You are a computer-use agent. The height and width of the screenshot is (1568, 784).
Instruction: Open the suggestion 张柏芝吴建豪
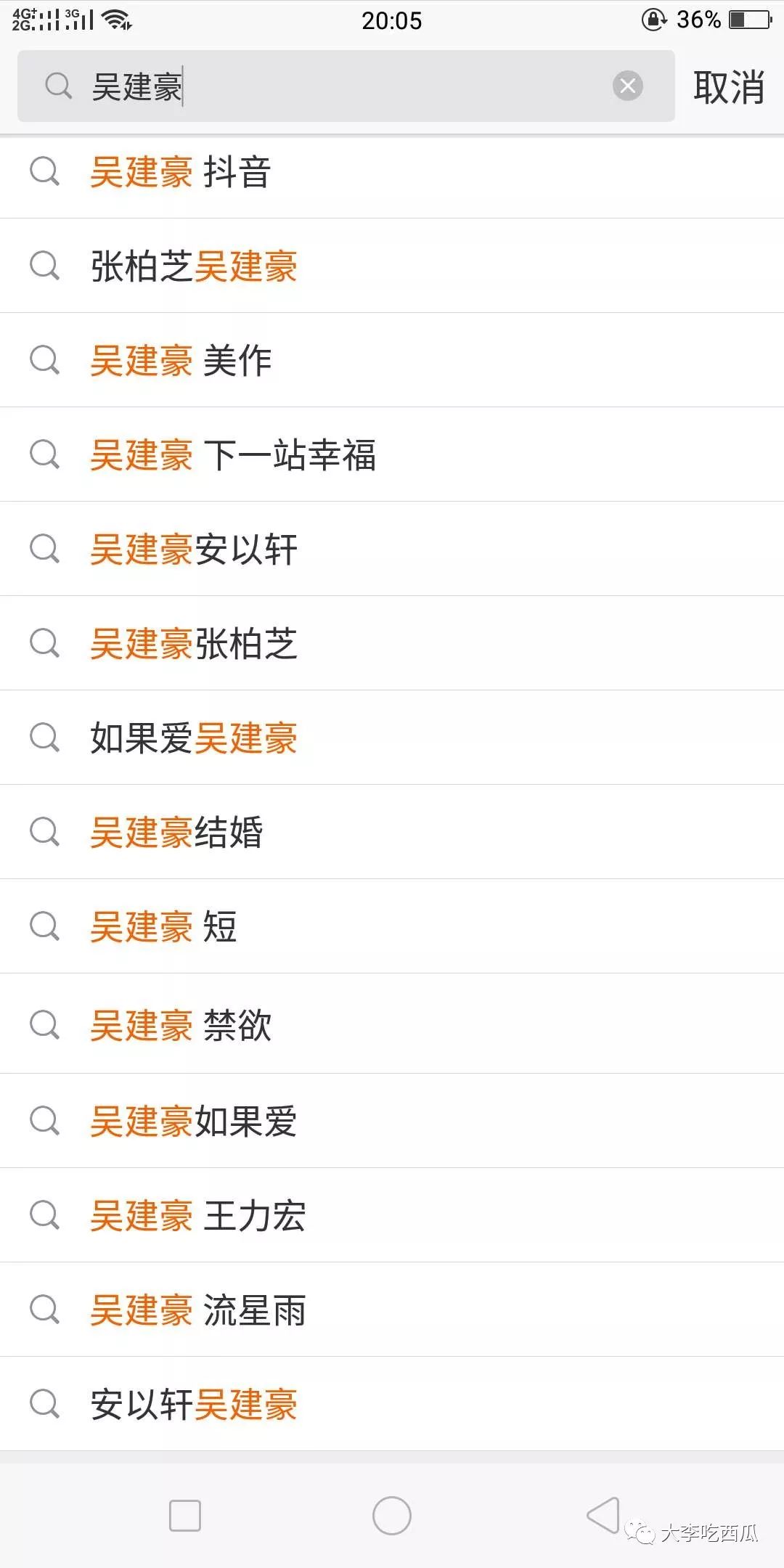coord(392,266)
